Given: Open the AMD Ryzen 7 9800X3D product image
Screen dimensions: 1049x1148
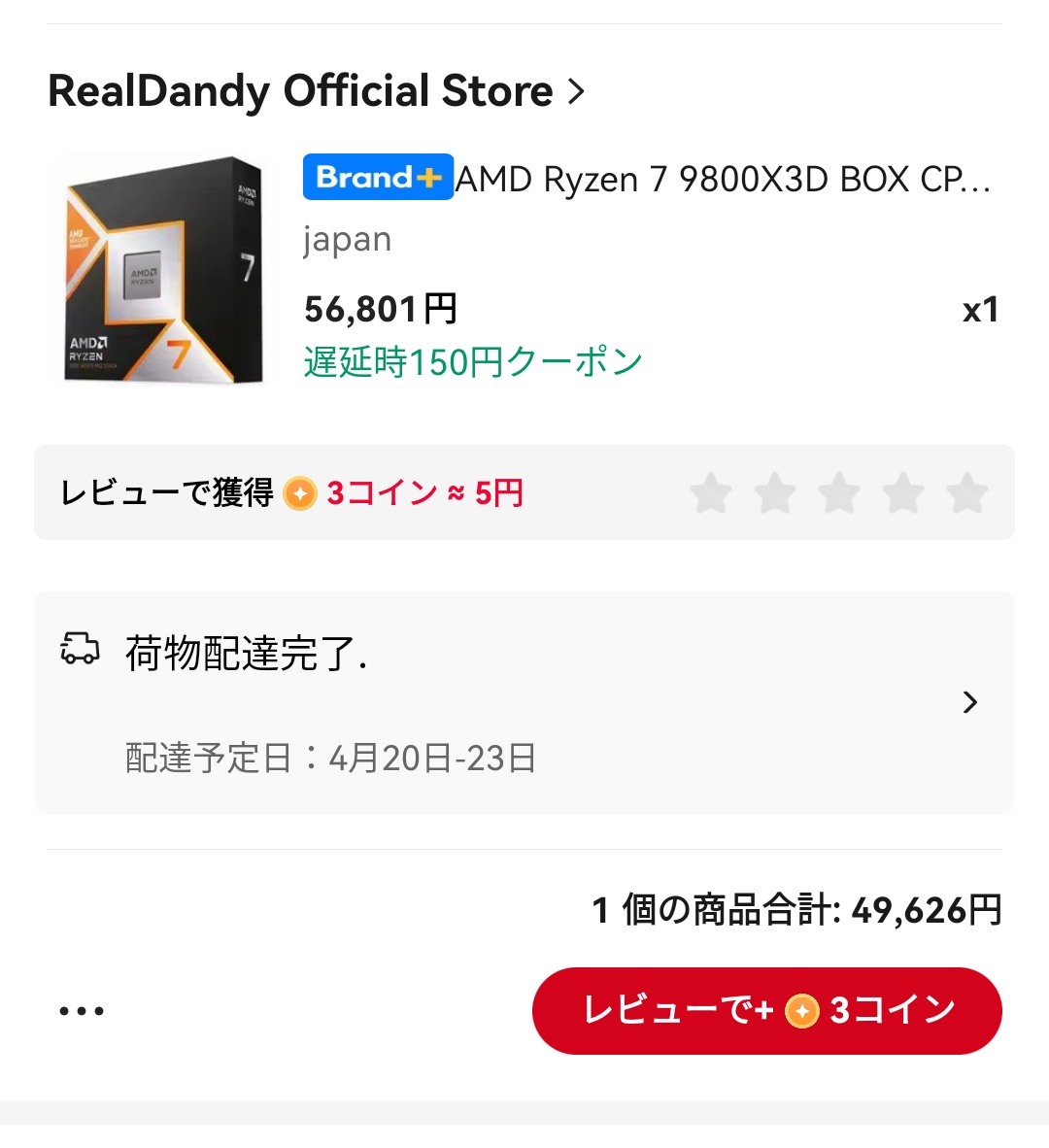Looking at the screenshot, I should tap(163, 269).
